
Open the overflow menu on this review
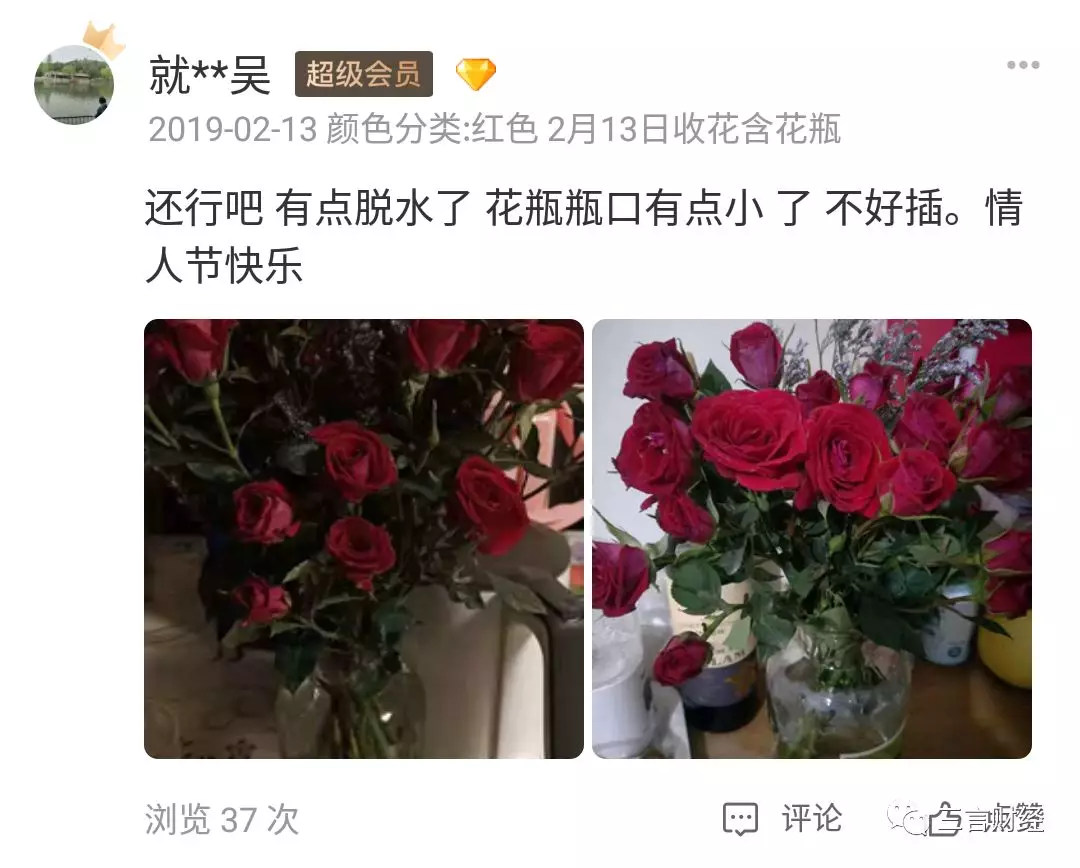click(1022, 66)
